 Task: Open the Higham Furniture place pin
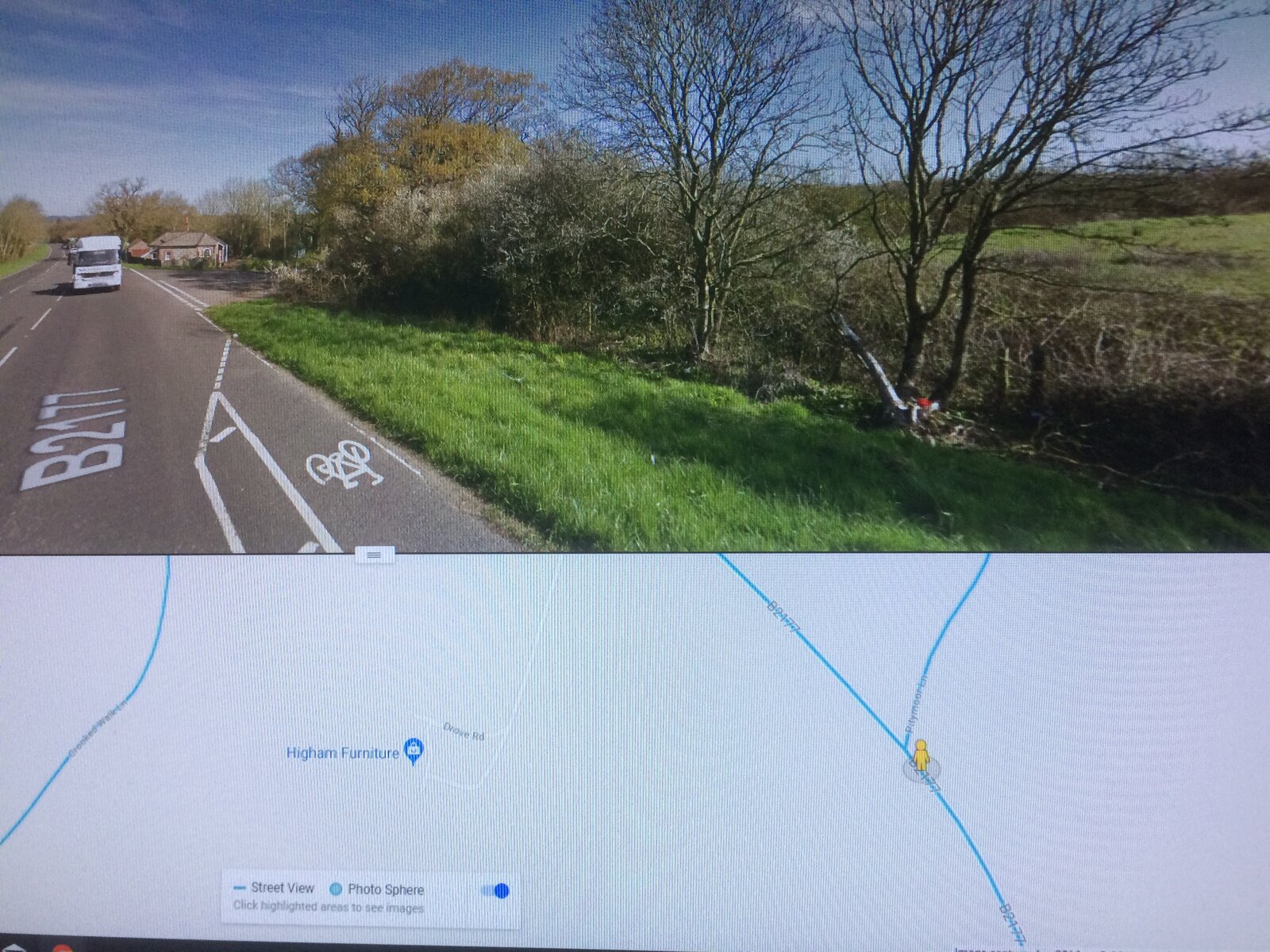[414, 750]
